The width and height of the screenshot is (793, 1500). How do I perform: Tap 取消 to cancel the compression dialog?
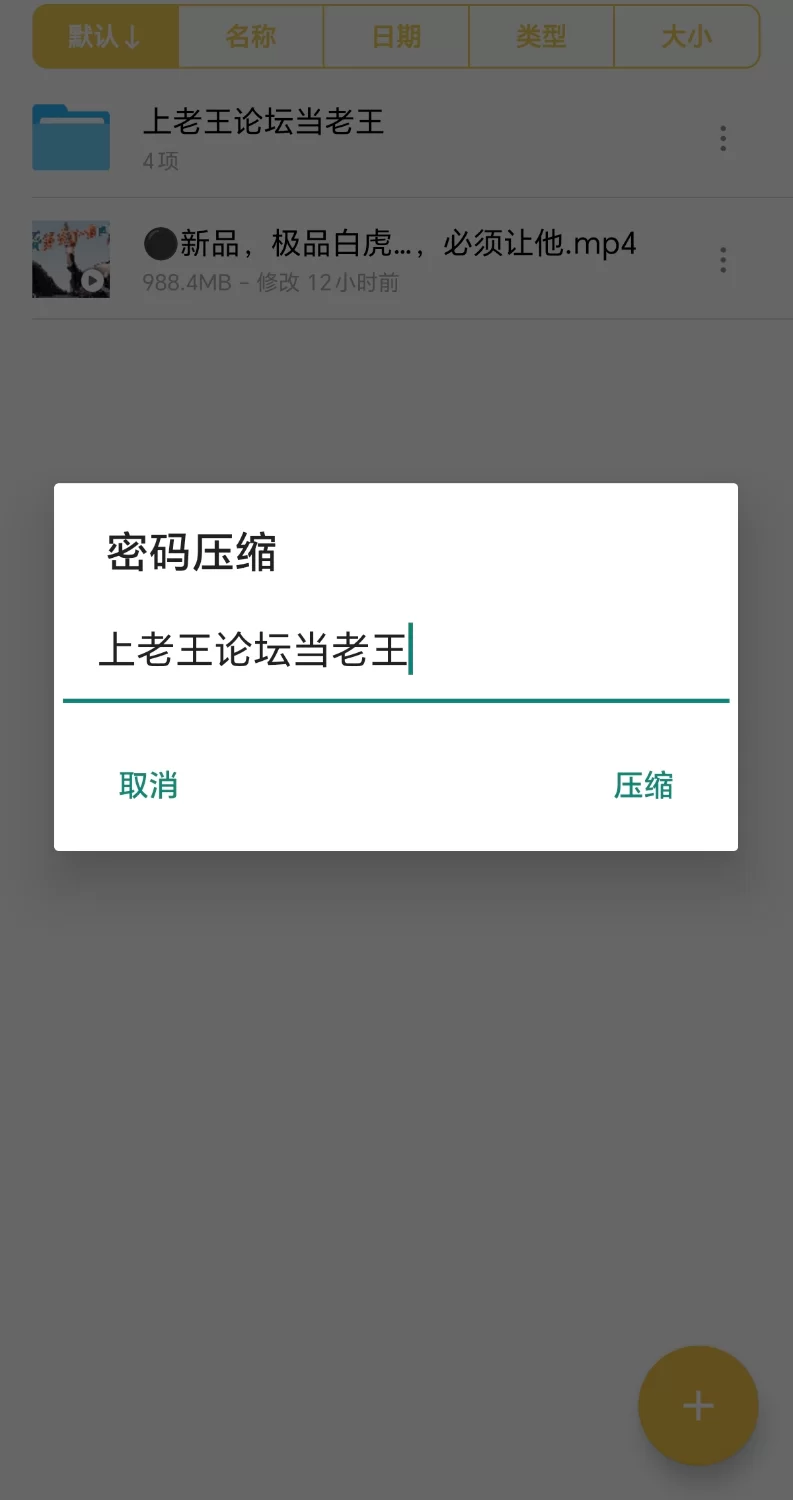click(x=148, y=785)
